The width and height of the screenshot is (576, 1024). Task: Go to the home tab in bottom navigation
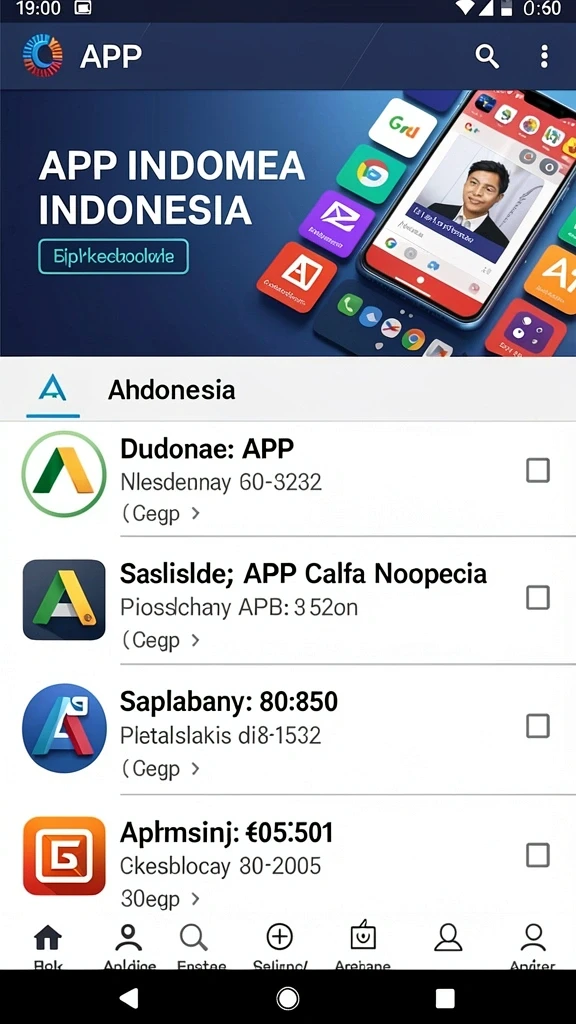click(47, 947)
